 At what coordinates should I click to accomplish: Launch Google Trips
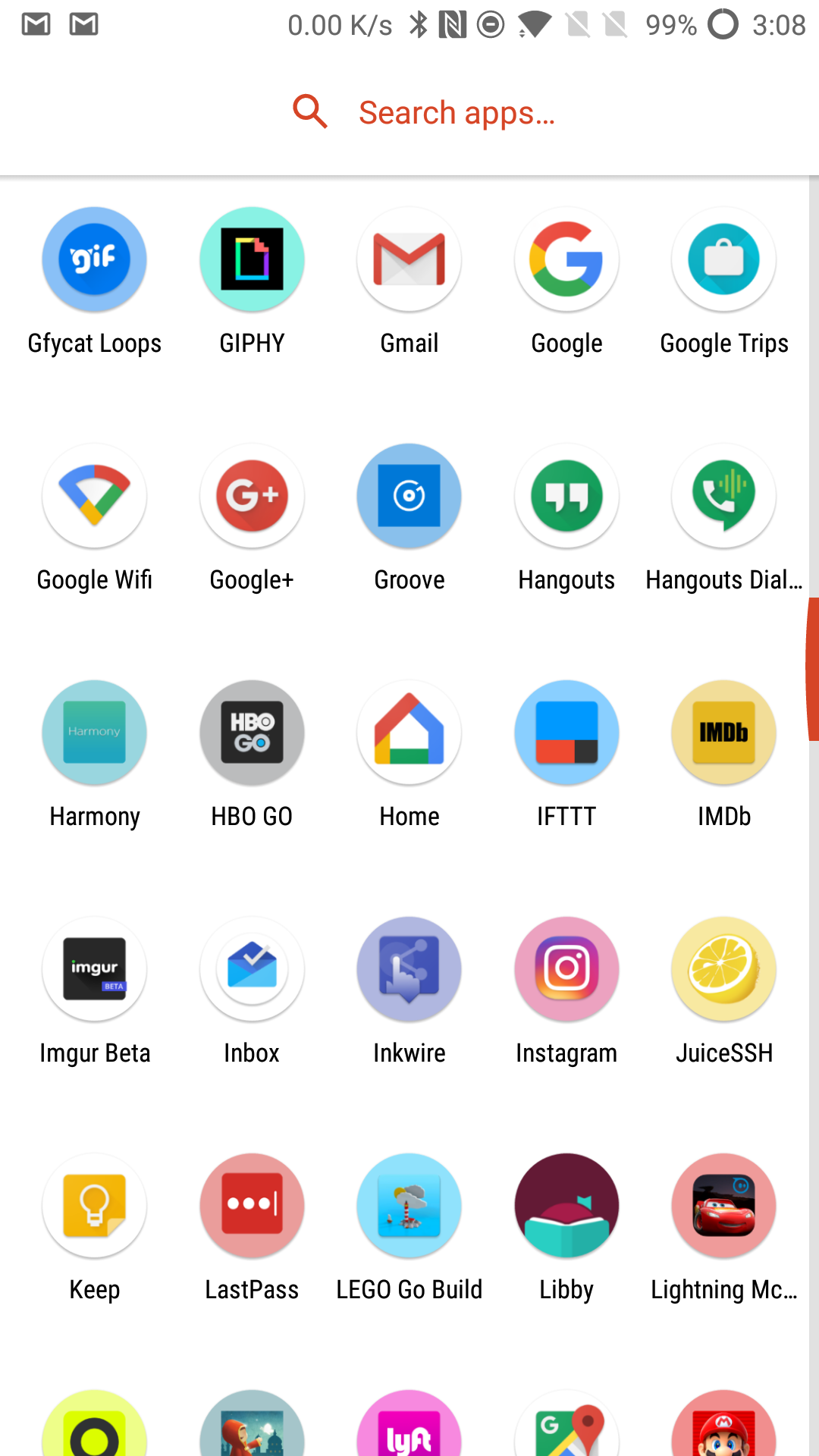point(723,259)
